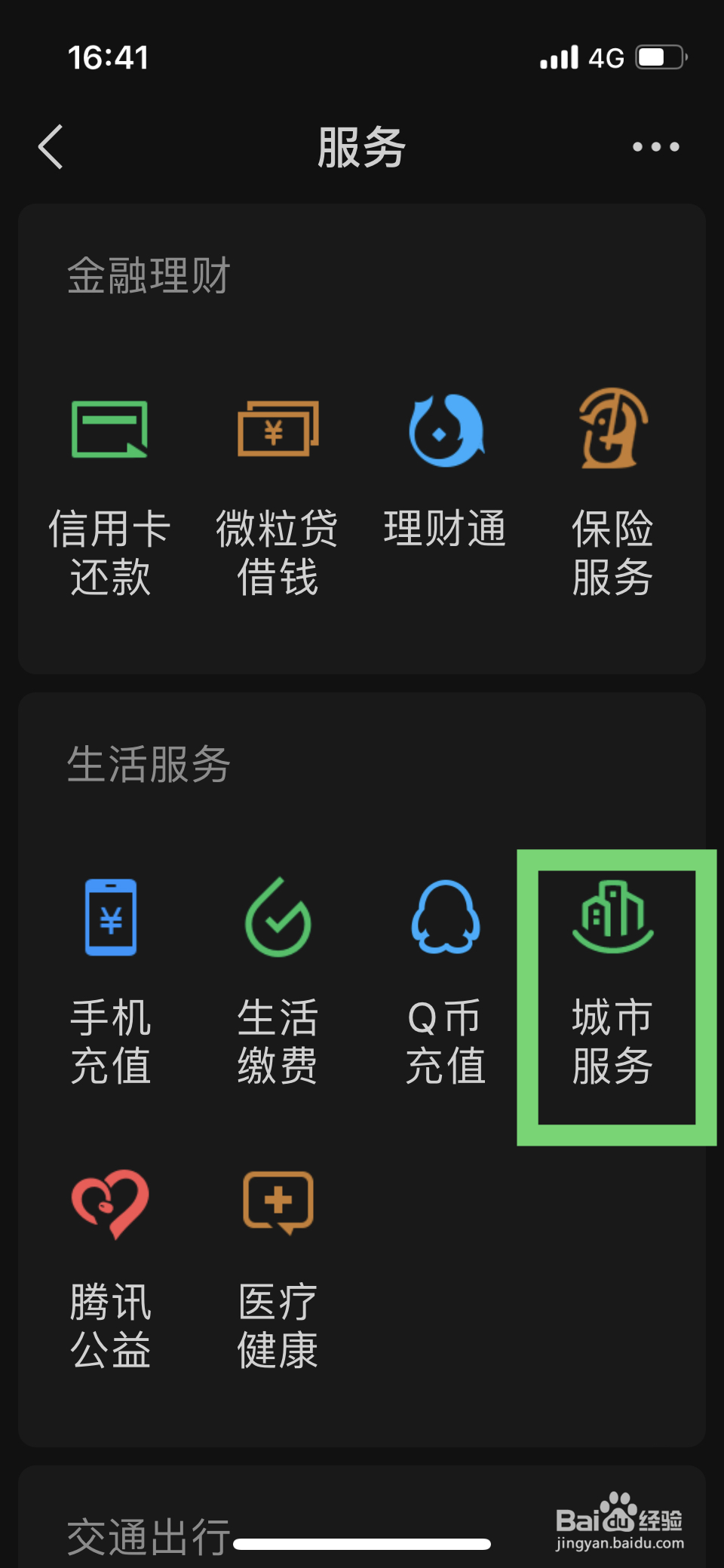Image resolution: width=724 pixels, height=1568 pixels.
Task: Tap the back arrow to return
Action: 50,146
